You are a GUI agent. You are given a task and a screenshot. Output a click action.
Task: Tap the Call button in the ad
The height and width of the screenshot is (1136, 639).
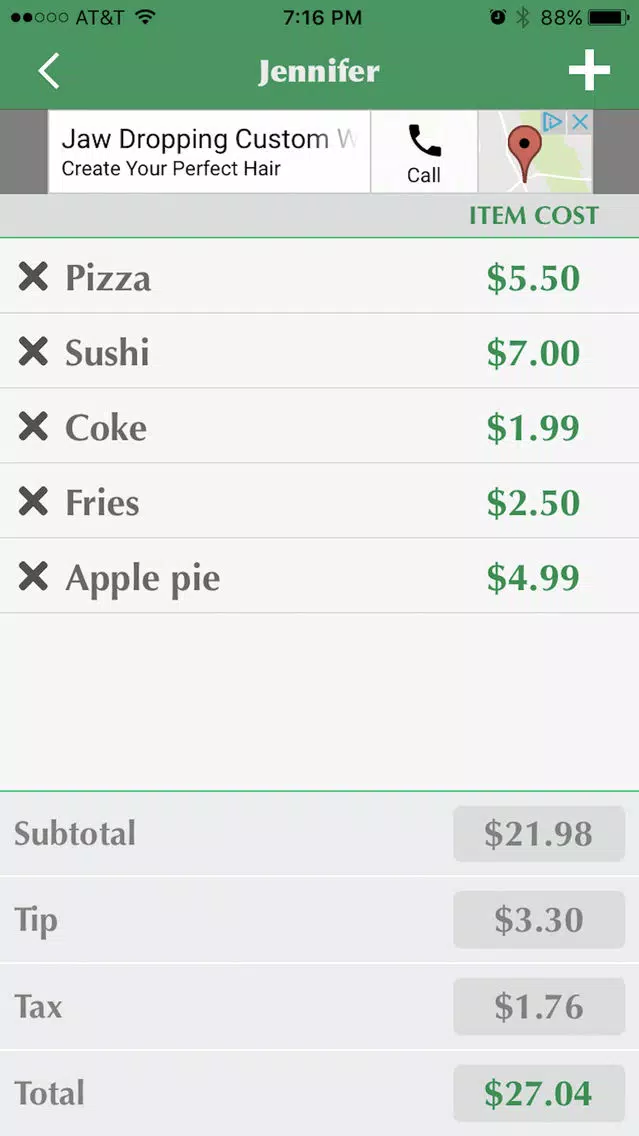(x=424, y=153)
